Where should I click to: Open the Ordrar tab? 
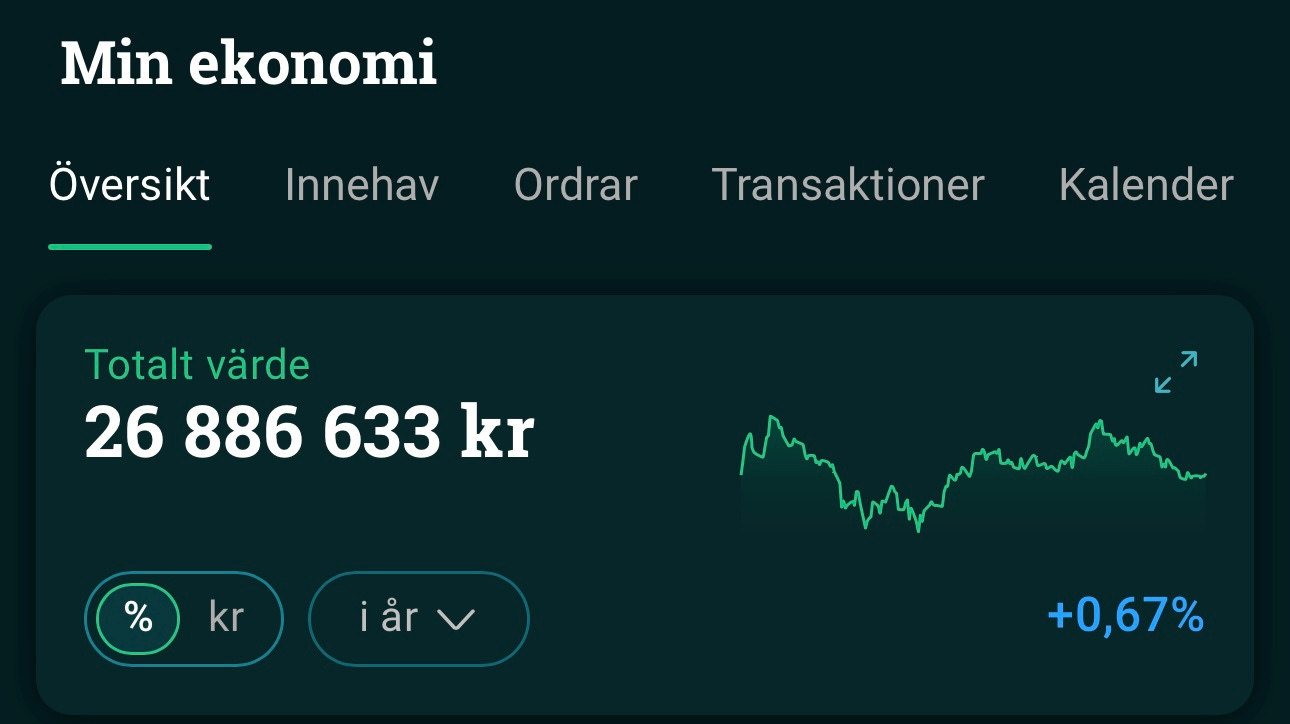point(575,186)
